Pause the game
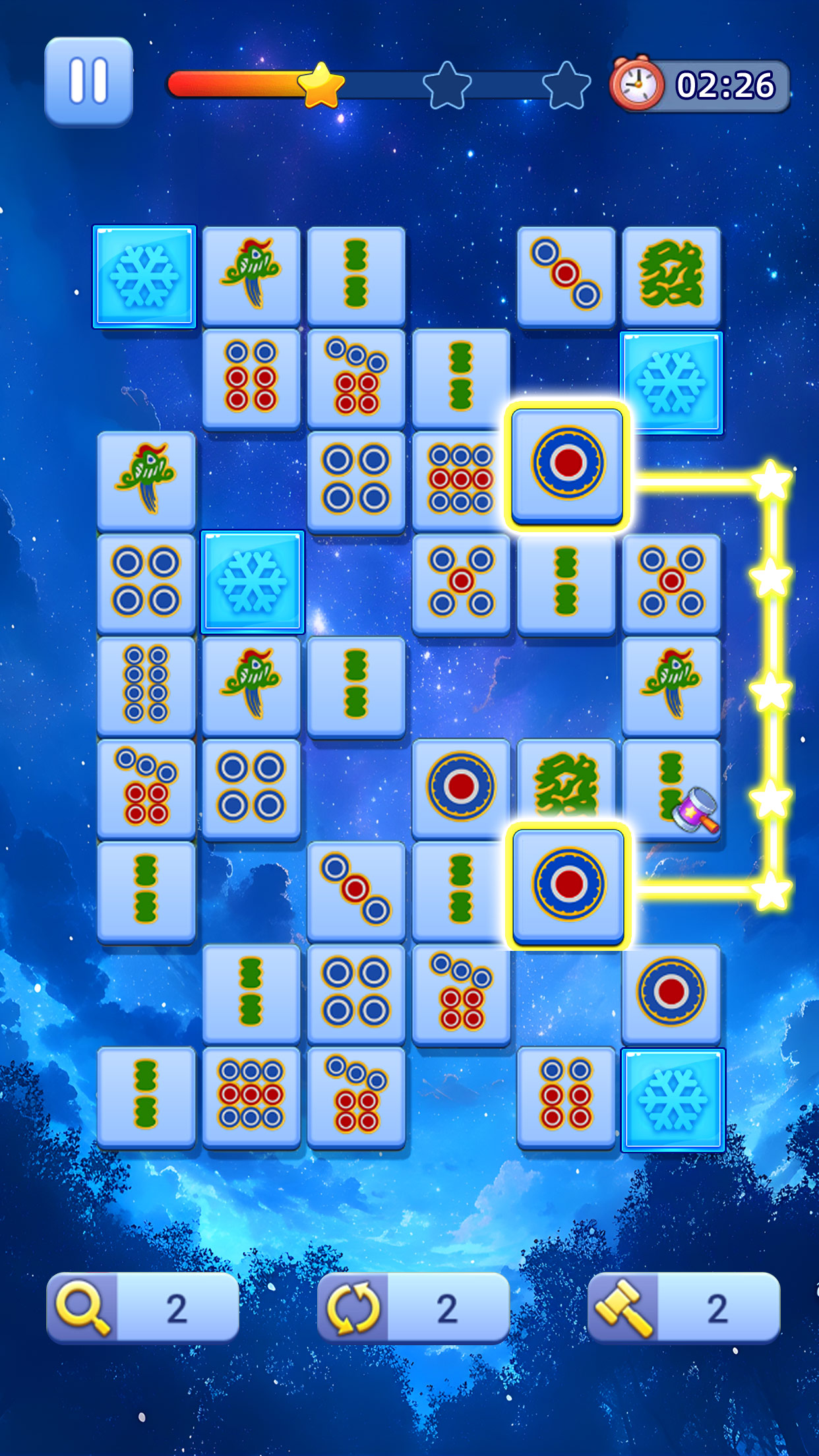 click(x=88, y=81)
